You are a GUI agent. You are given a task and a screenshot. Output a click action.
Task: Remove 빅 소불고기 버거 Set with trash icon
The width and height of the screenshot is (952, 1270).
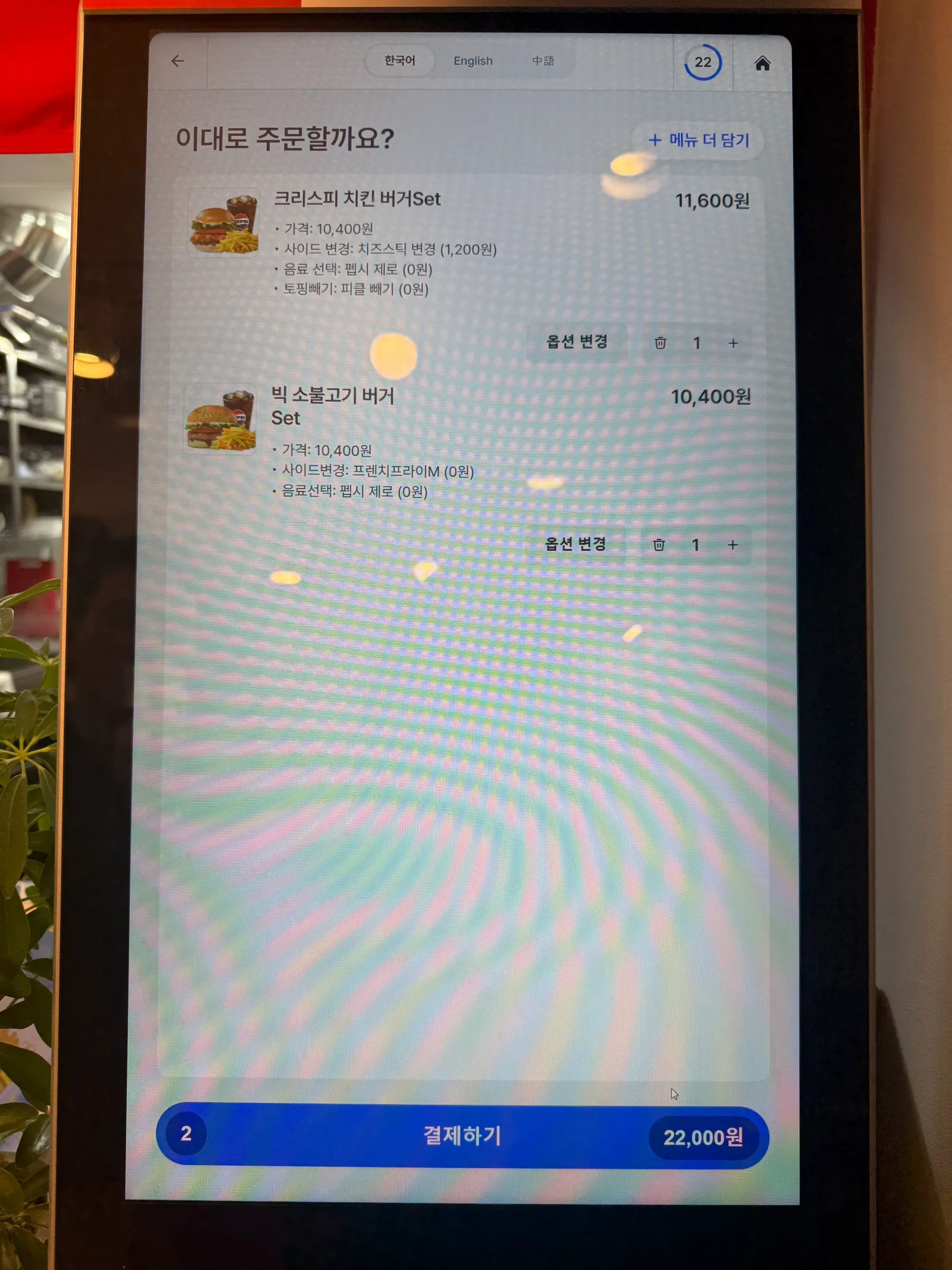[659, 545]
